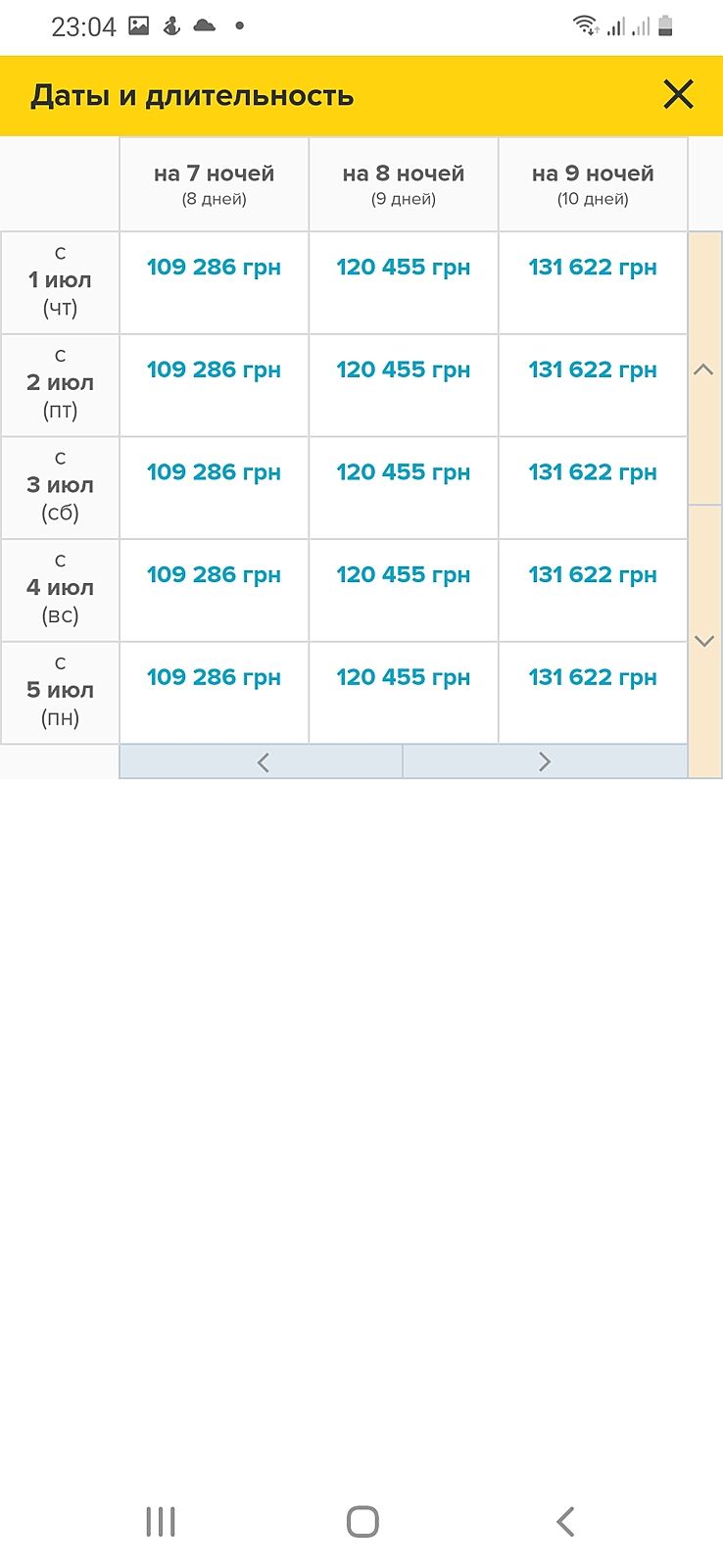Go back using system navigation bar
Screen dimensions: 723x1568
[x=565, y=1521]
